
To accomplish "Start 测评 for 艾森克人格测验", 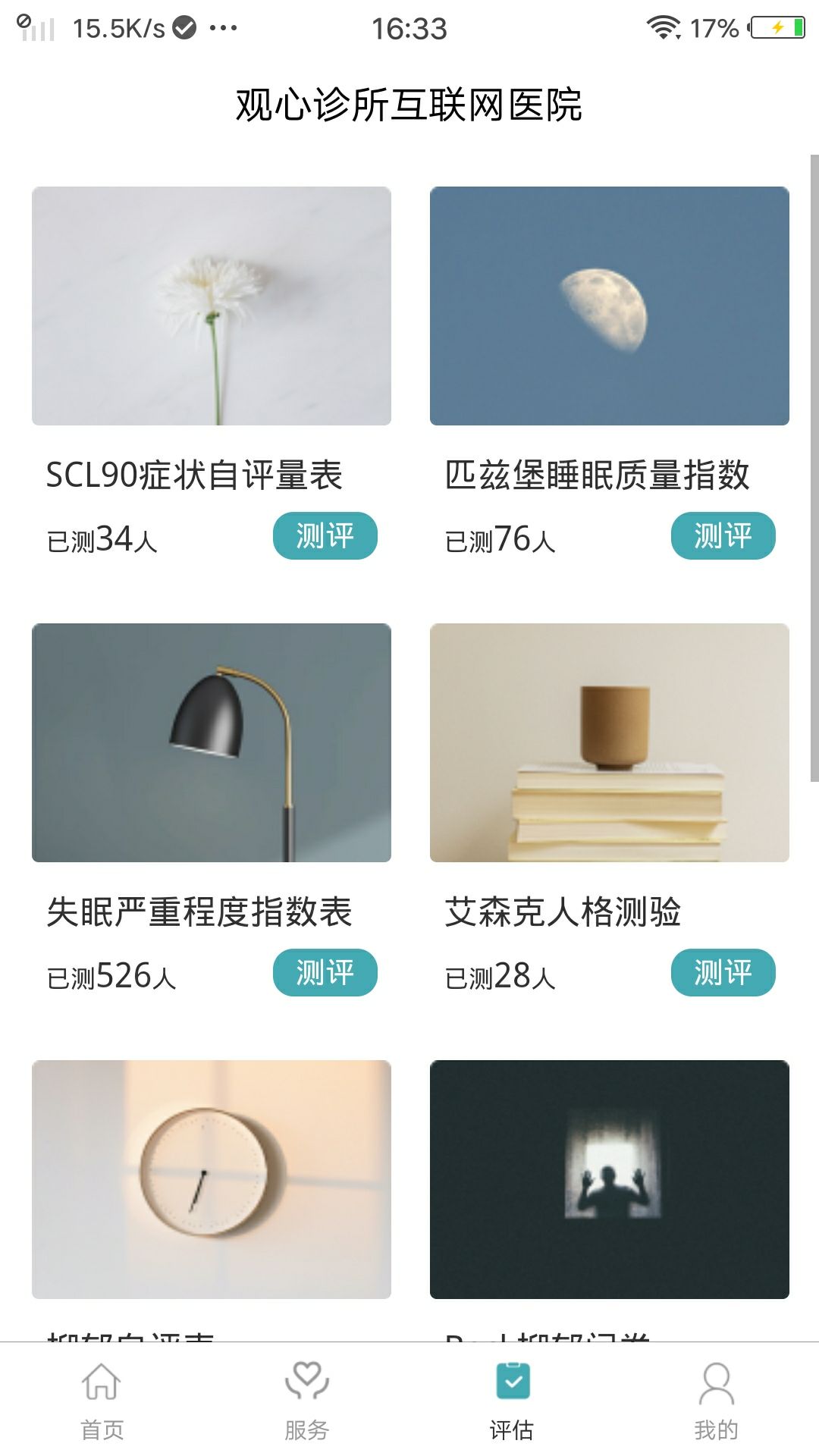I will [x=723, y=973].
